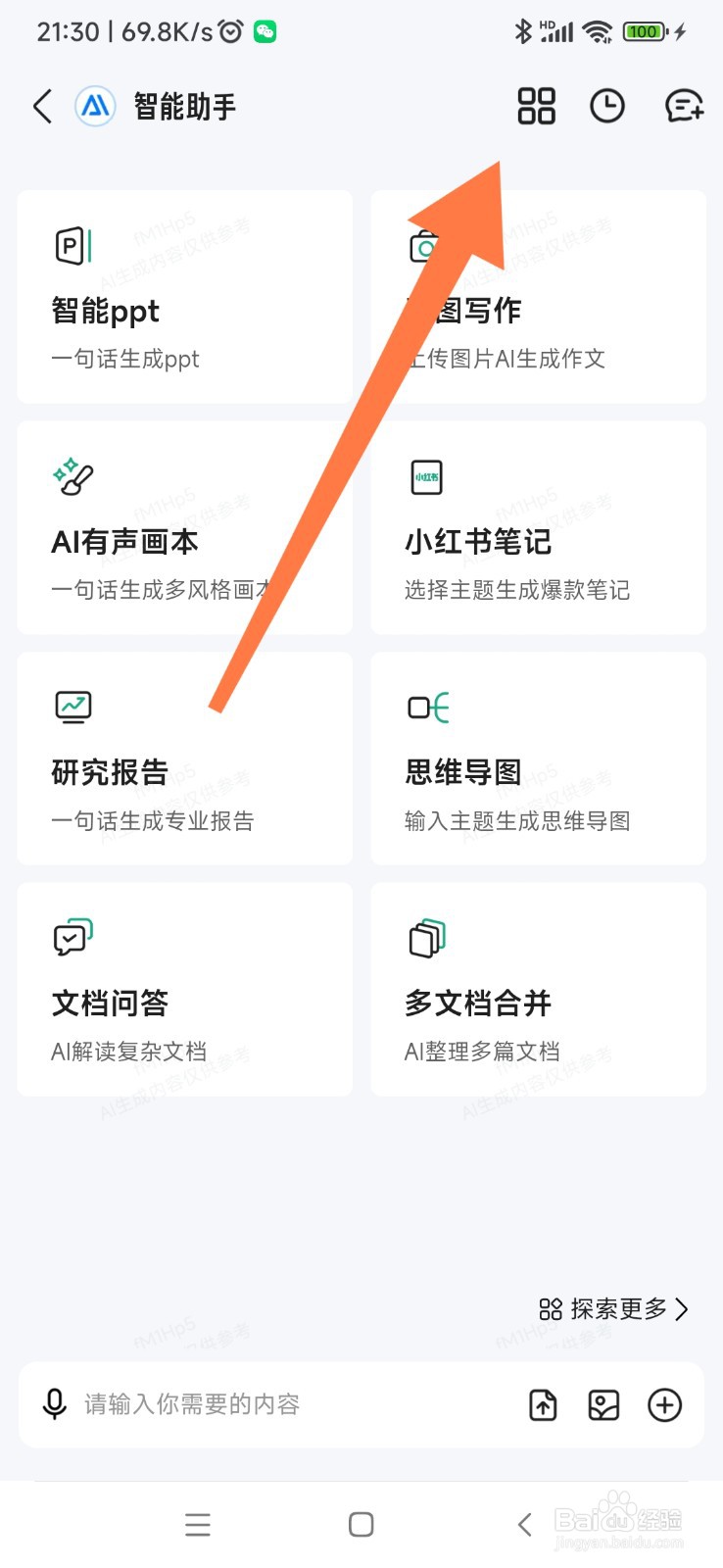Image resolution: width=723 pixels, height=1568 pixels.
Task: Tap the microphone for voice input
Action: pyautogui.click(x=54, y=1405)
